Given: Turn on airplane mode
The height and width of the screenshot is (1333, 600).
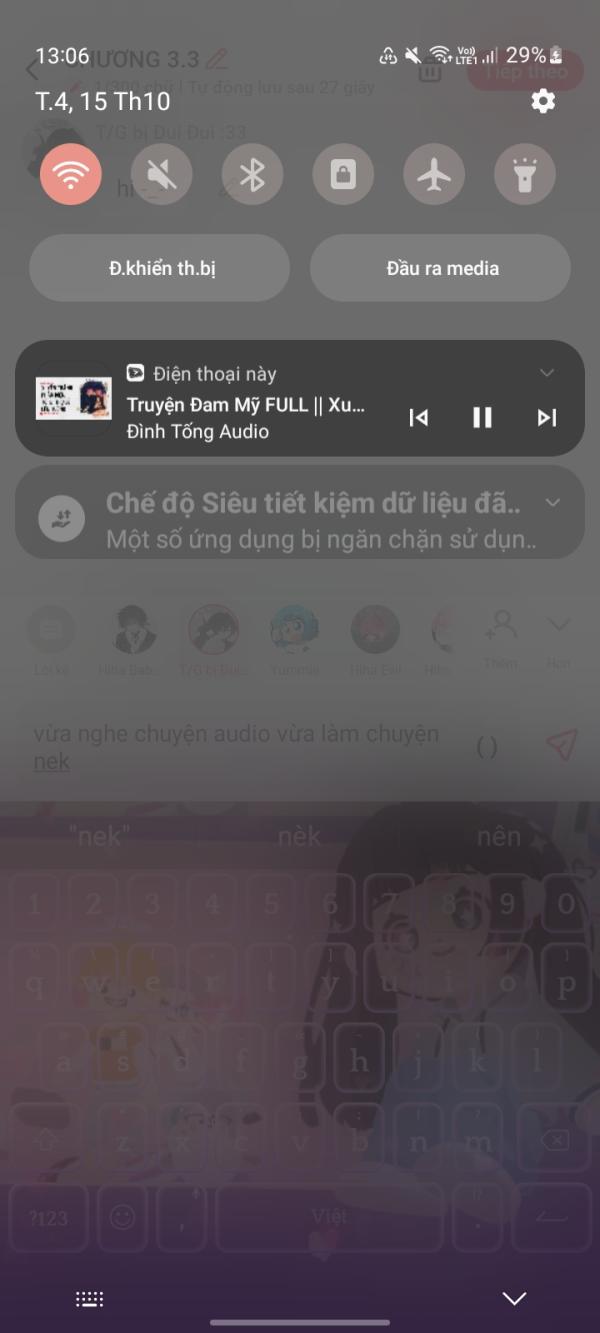Looking at the screenshot, I should click(x=434, y=175).
